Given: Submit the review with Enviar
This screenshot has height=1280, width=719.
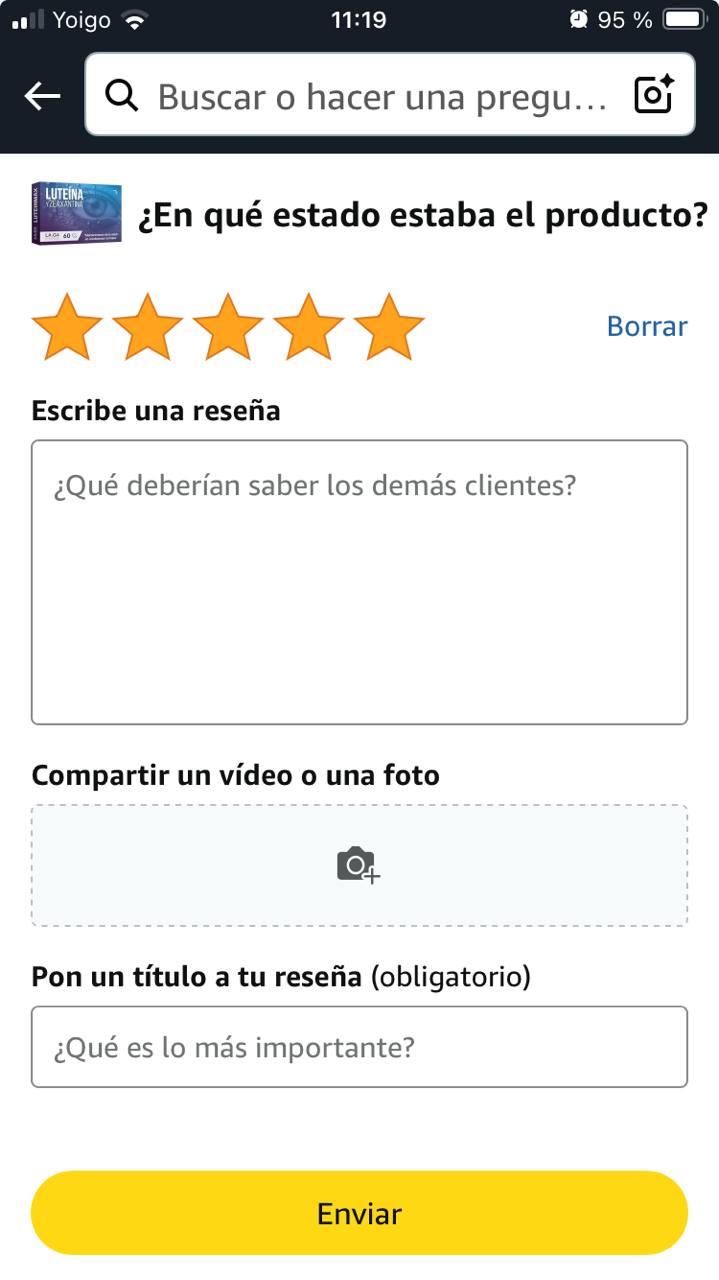Looking at the screenshot, I should click(x=359, y=1213).
